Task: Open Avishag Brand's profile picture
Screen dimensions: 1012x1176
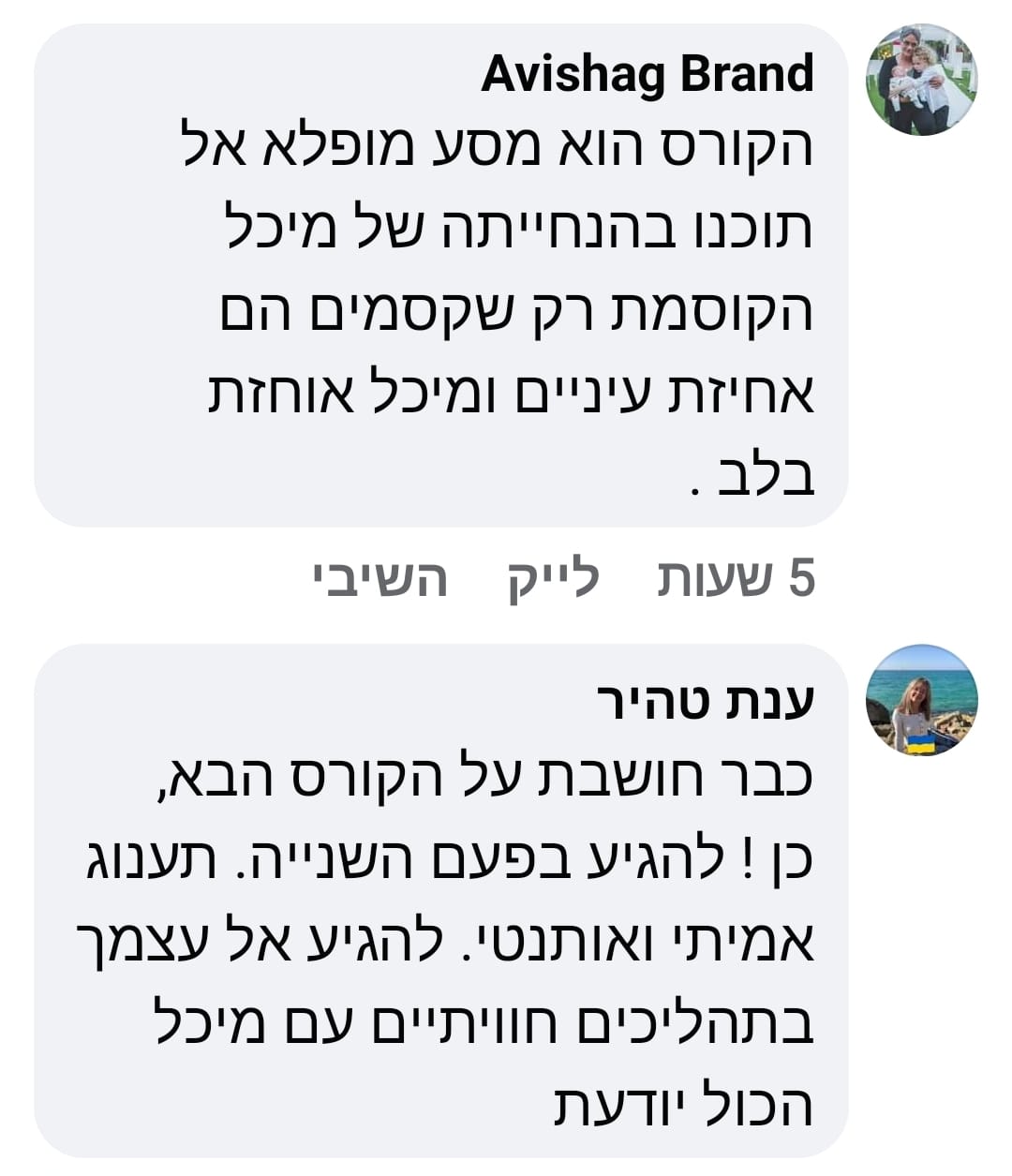Action: coord(921,80)
